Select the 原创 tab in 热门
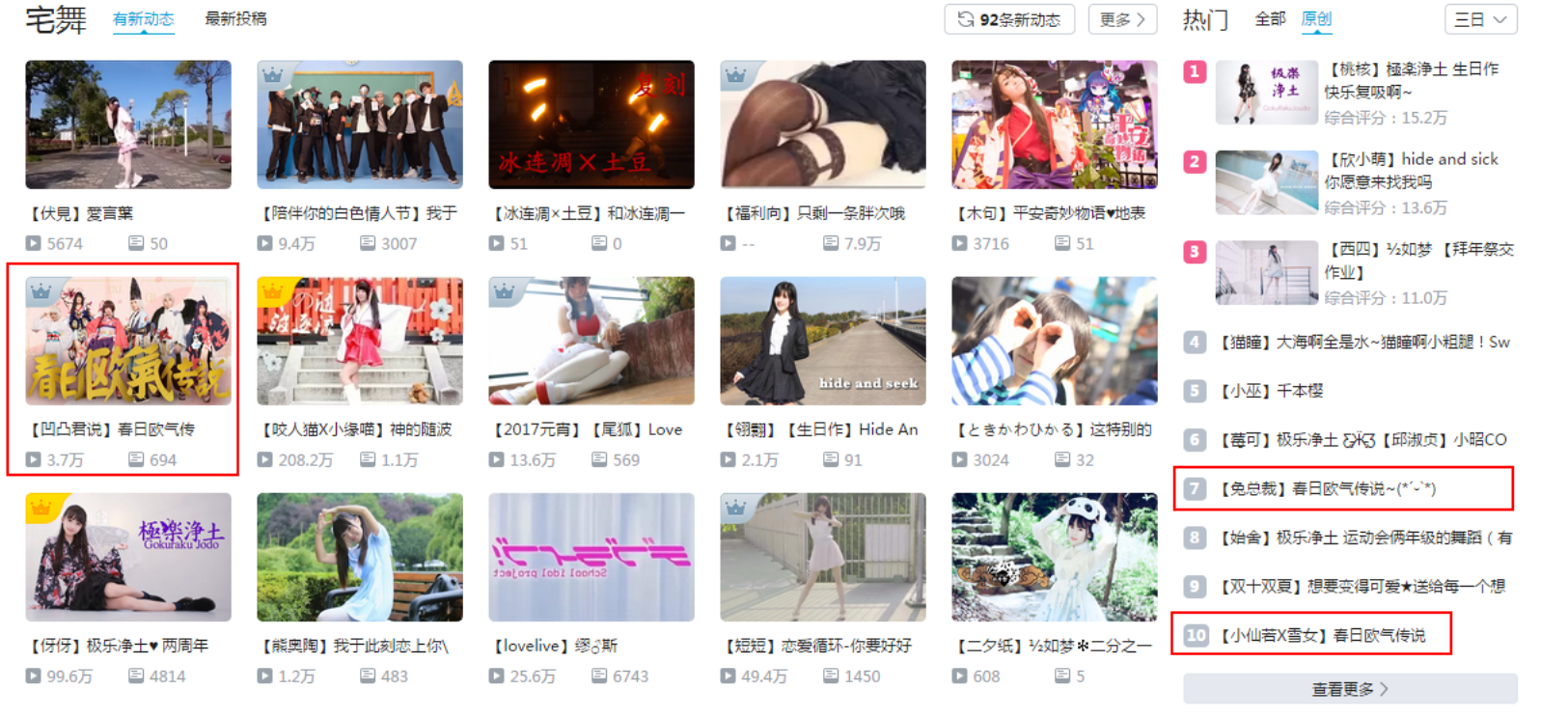 tap(1315, 19)
